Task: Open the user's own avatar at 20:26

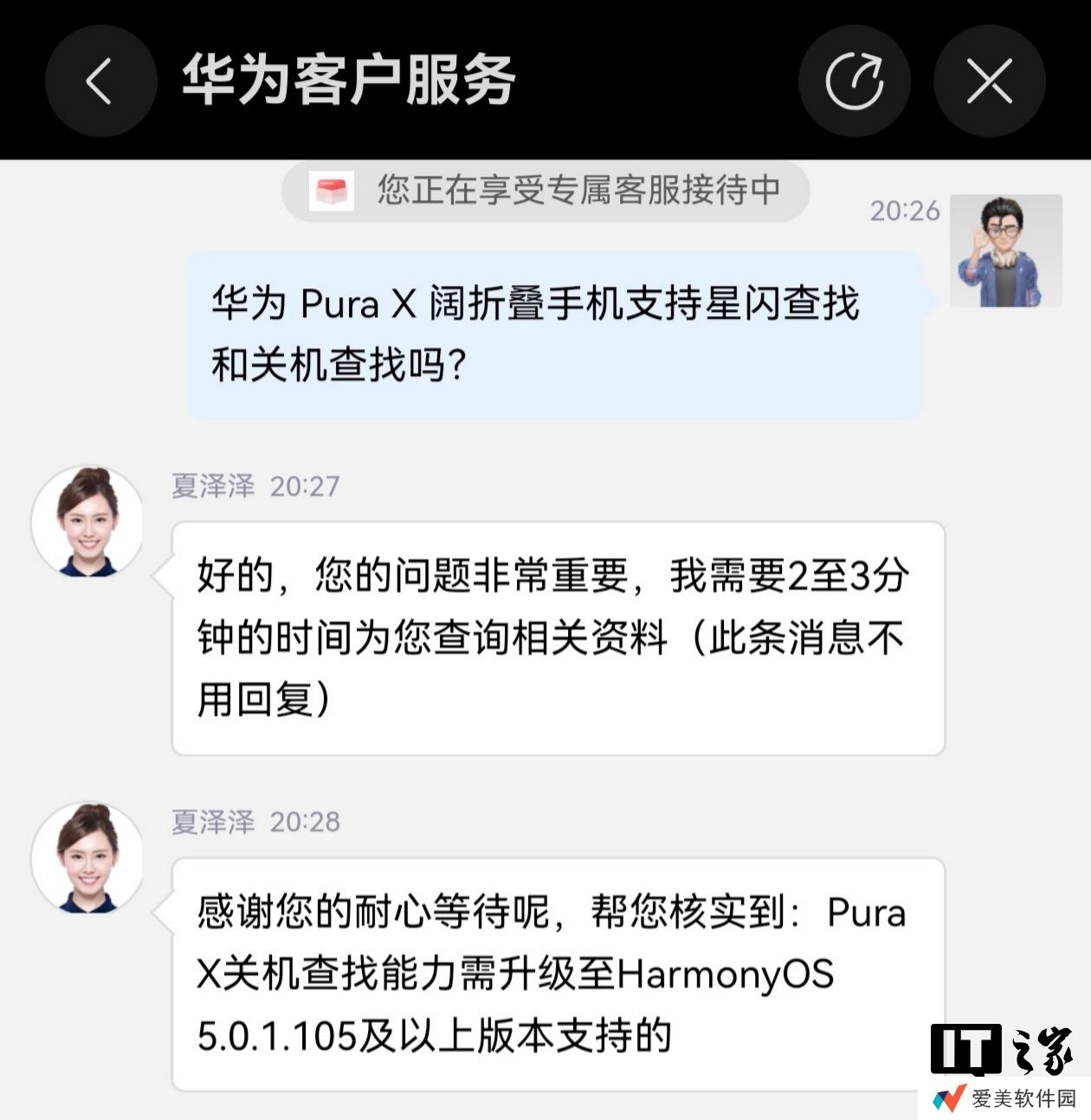Action: [x=1005, y=251]
